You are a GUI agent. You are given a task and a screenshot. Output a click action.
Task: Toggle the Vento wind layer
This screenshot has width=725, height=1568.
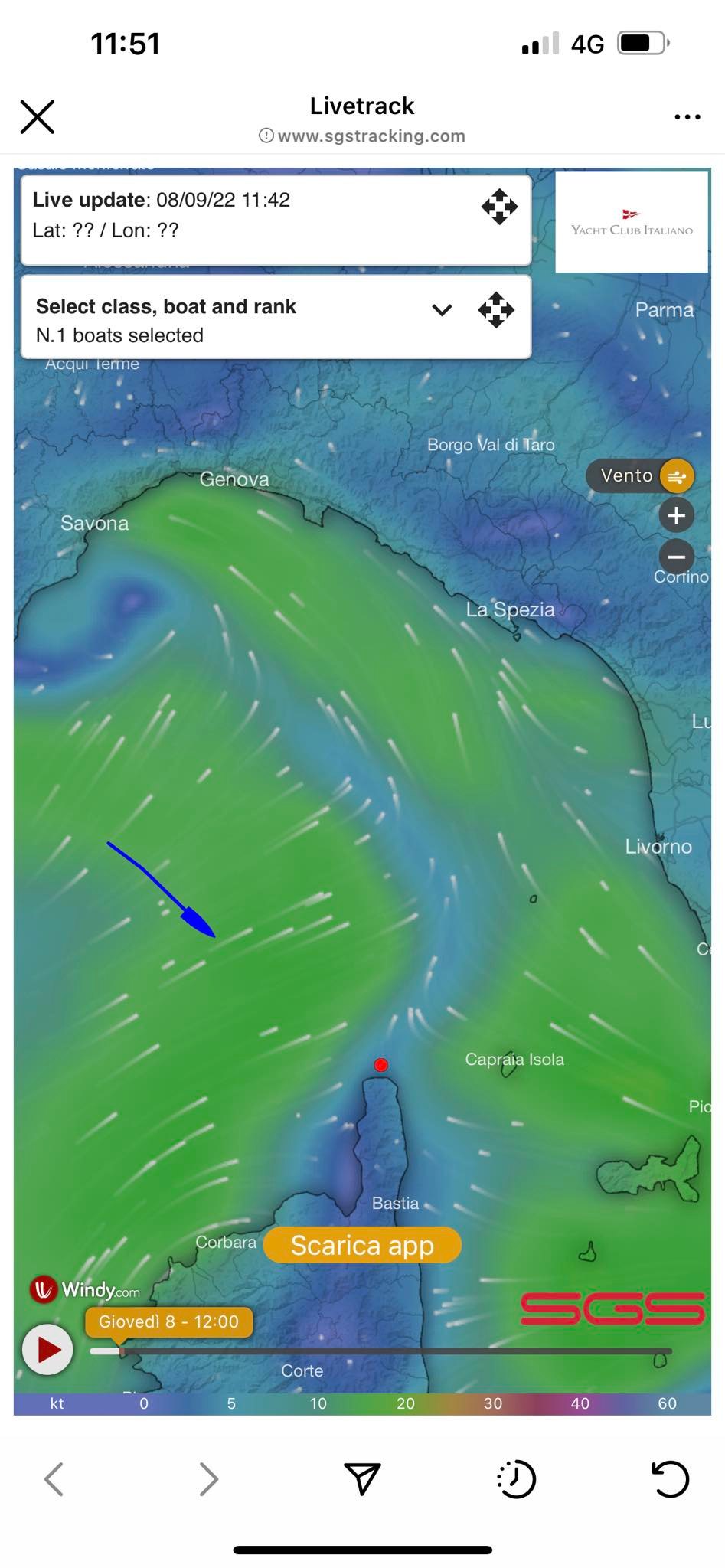coord(640,476)
